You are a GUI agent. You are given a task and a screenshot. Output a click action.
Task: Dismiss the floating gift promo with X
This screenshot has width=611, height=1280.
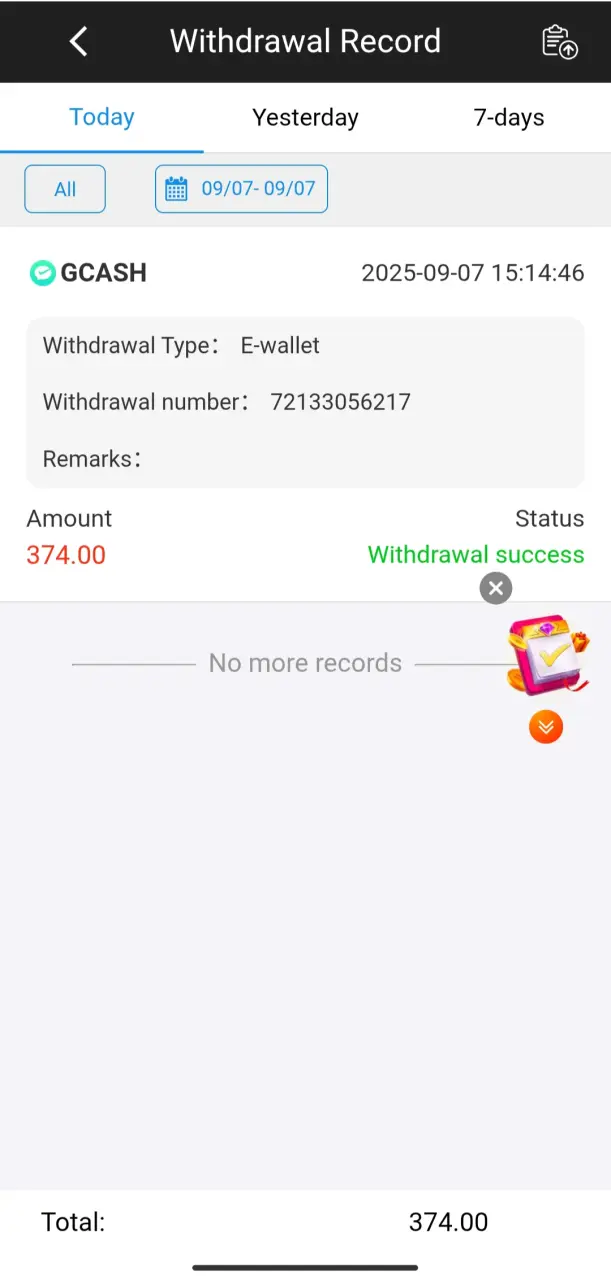[496, 588]
